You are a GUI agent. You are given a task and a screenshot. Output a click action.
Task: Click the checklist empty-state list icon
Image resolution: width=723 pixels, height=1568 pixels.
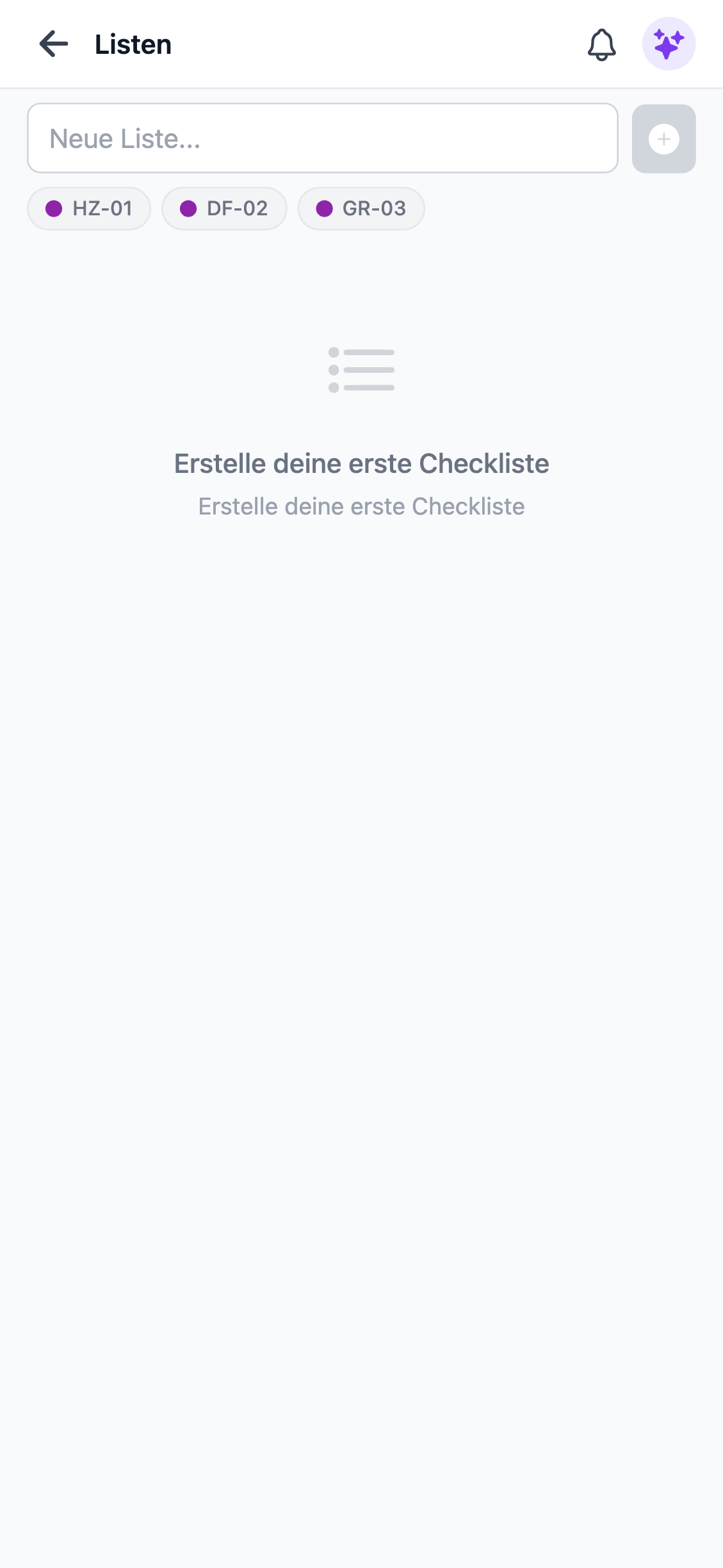point(361,368)
